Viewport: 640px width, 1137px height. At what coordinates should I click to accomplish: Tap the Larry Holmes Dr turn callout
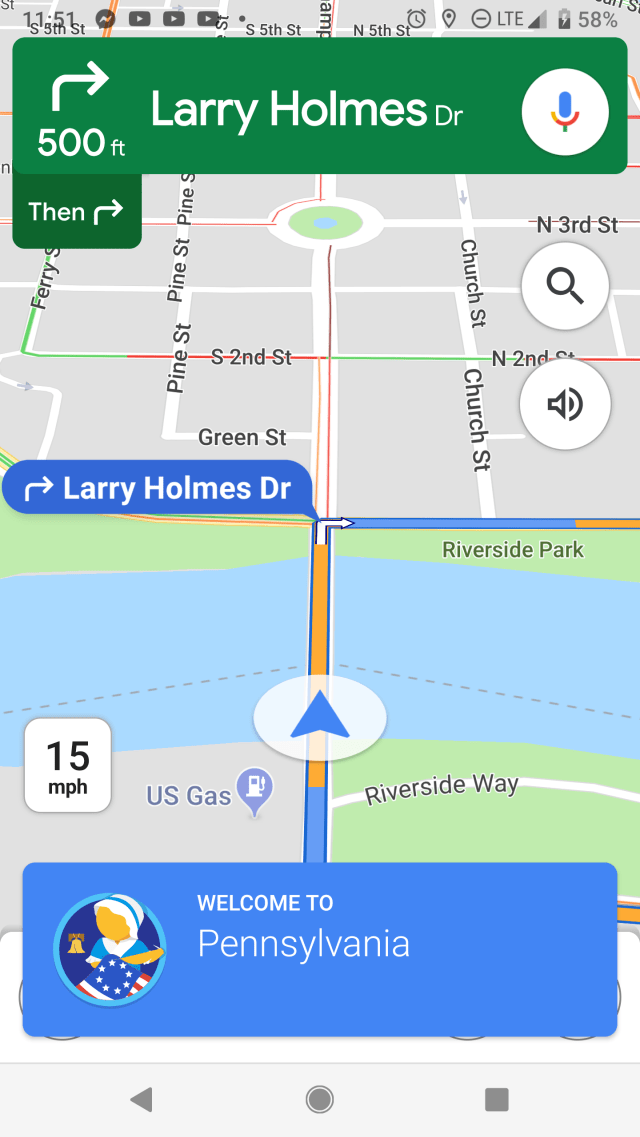click(160, 489)
